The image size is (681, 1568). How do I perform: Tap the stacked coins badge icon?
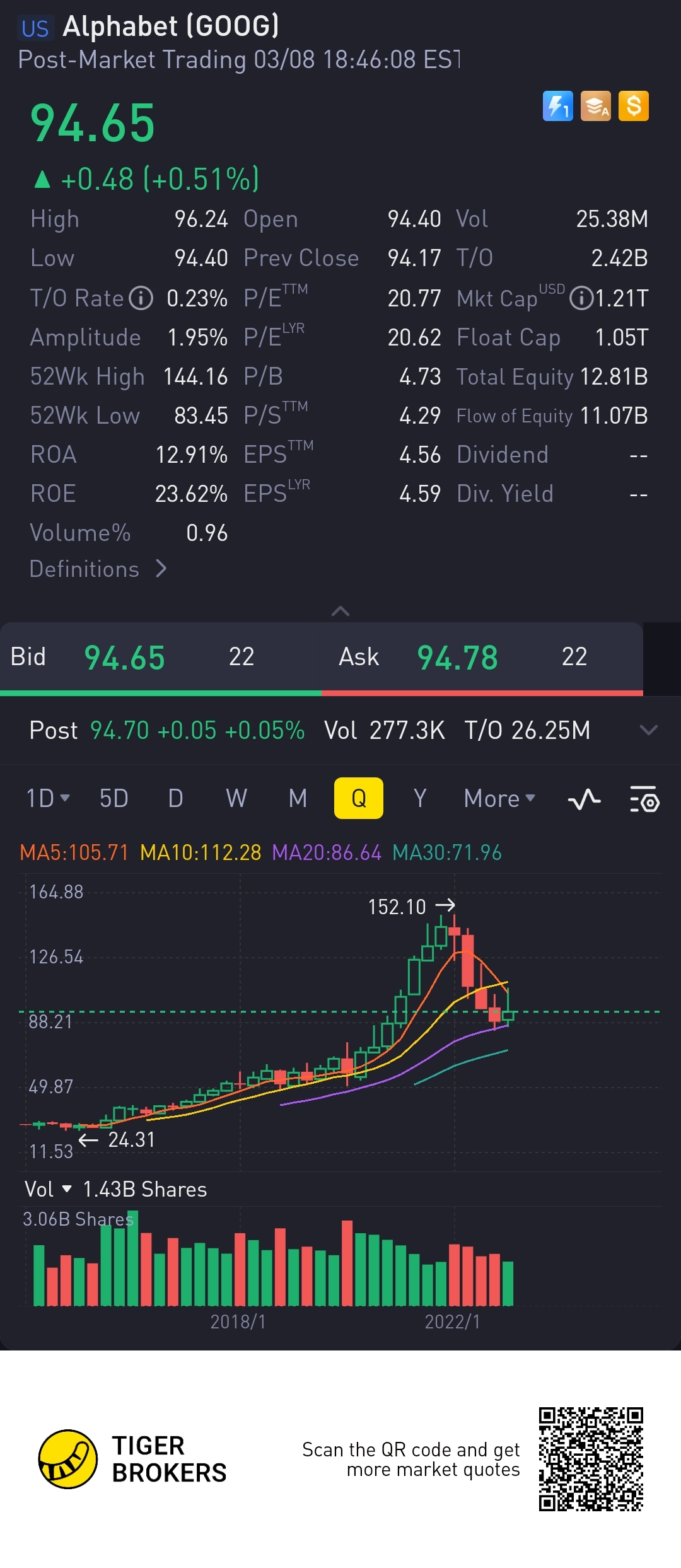click(596, 106)
